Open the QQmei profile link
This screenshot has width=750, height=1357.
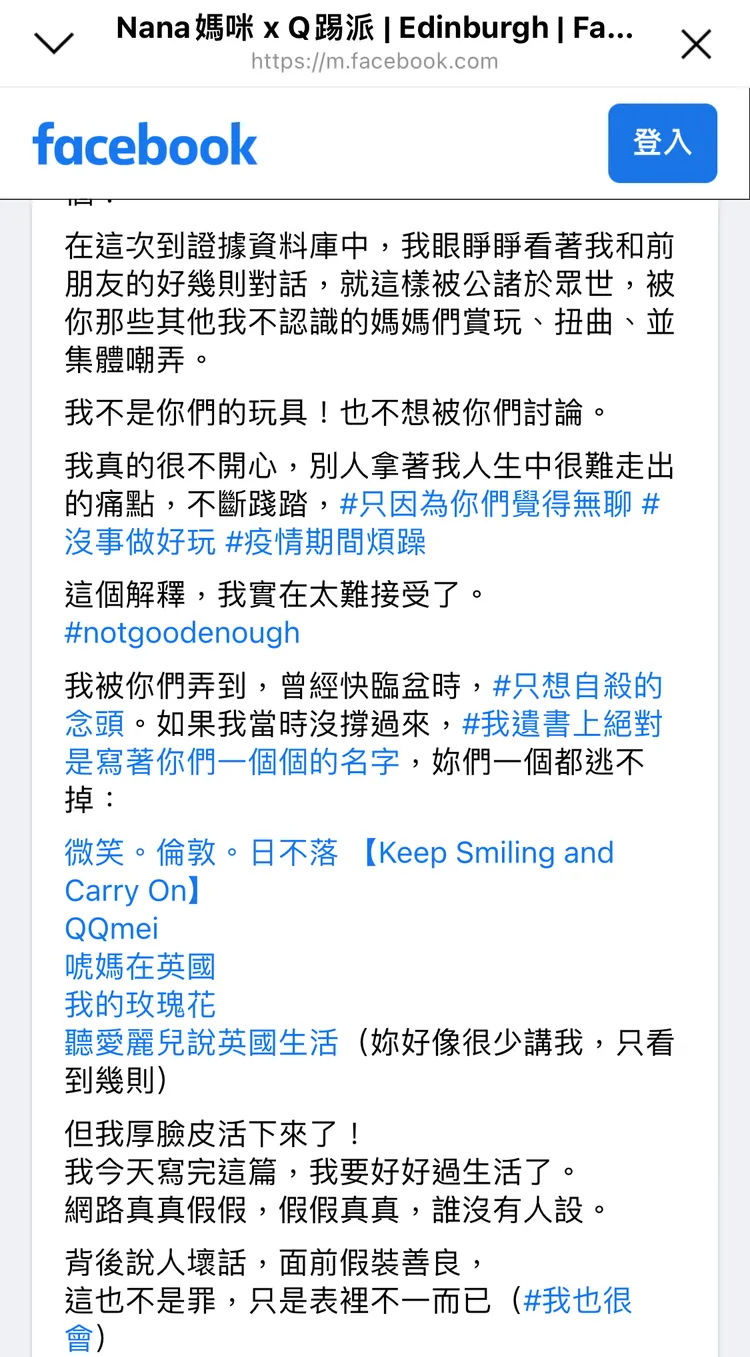pyautogui.click(x=110, y=928)
